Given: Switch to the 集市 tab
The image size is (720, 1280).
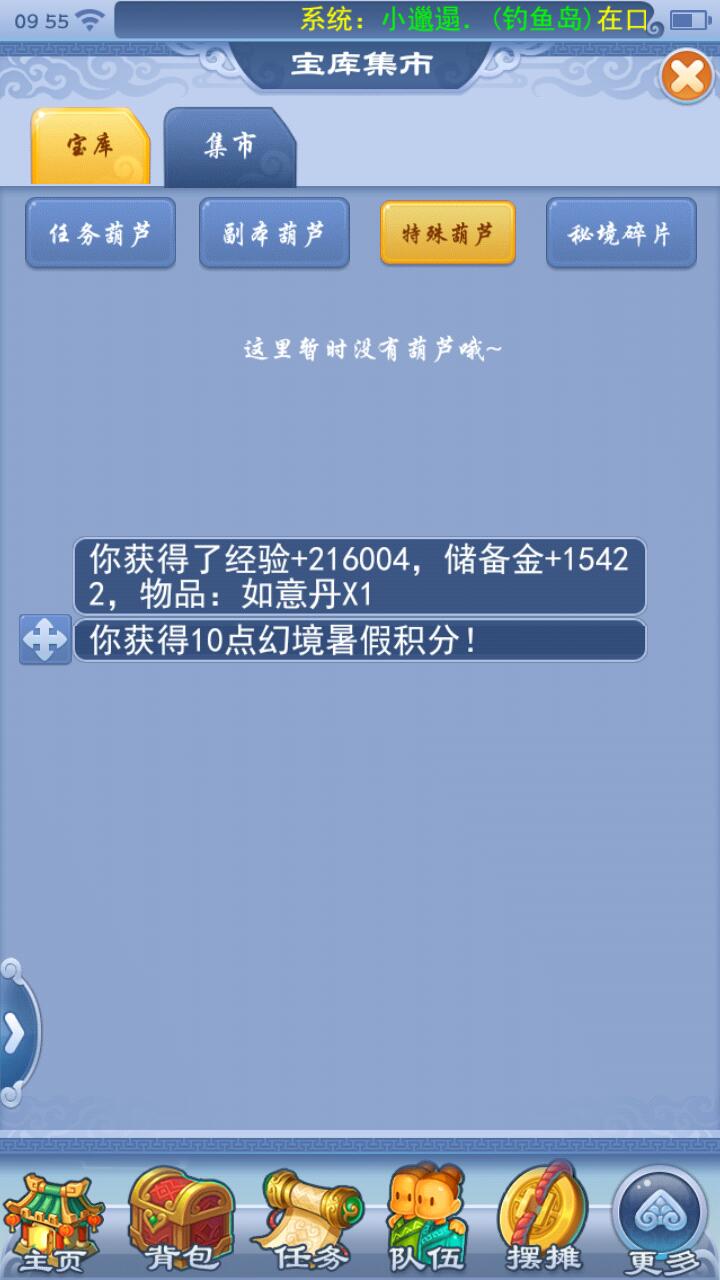Looking at the screenshot, I should click(x=230, y=147).
